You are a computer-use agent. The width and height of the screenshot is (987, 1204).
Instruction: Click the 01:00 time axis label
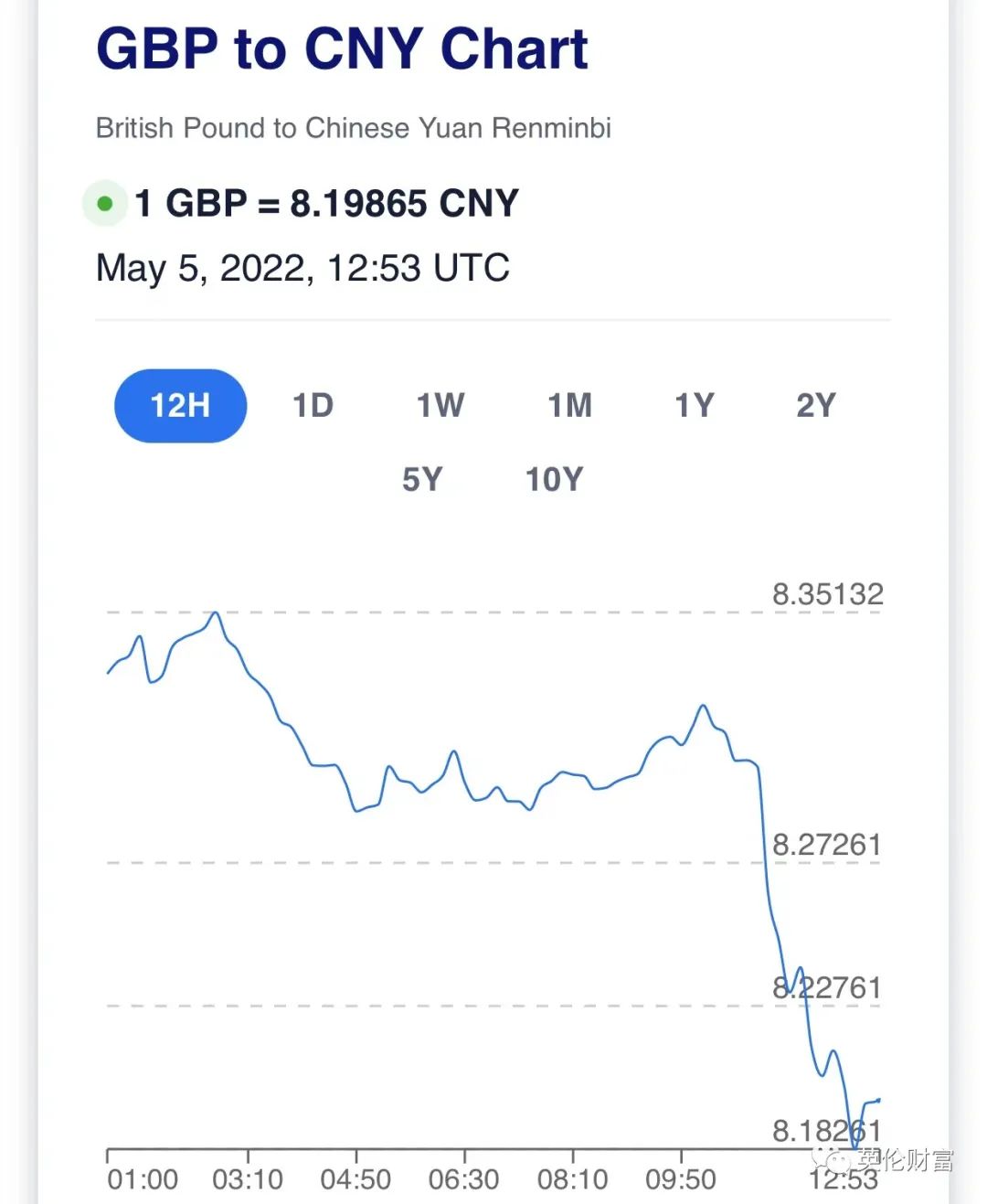click(x=142, y=1179)
